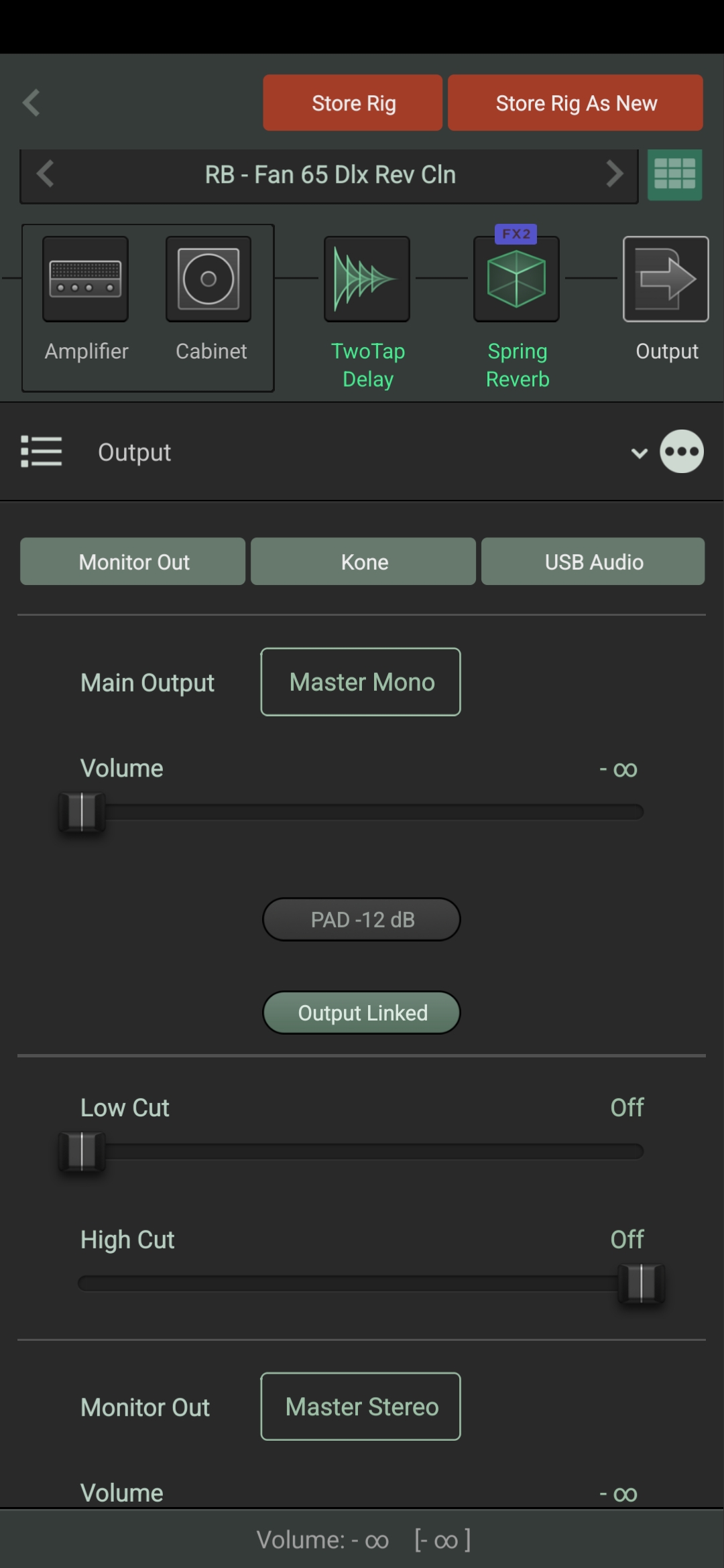Image resolution: width=724 pixels, height=1568 pixels.
Task: Toggle the PAD -12 dB attenuation
Action: point(361,919)
